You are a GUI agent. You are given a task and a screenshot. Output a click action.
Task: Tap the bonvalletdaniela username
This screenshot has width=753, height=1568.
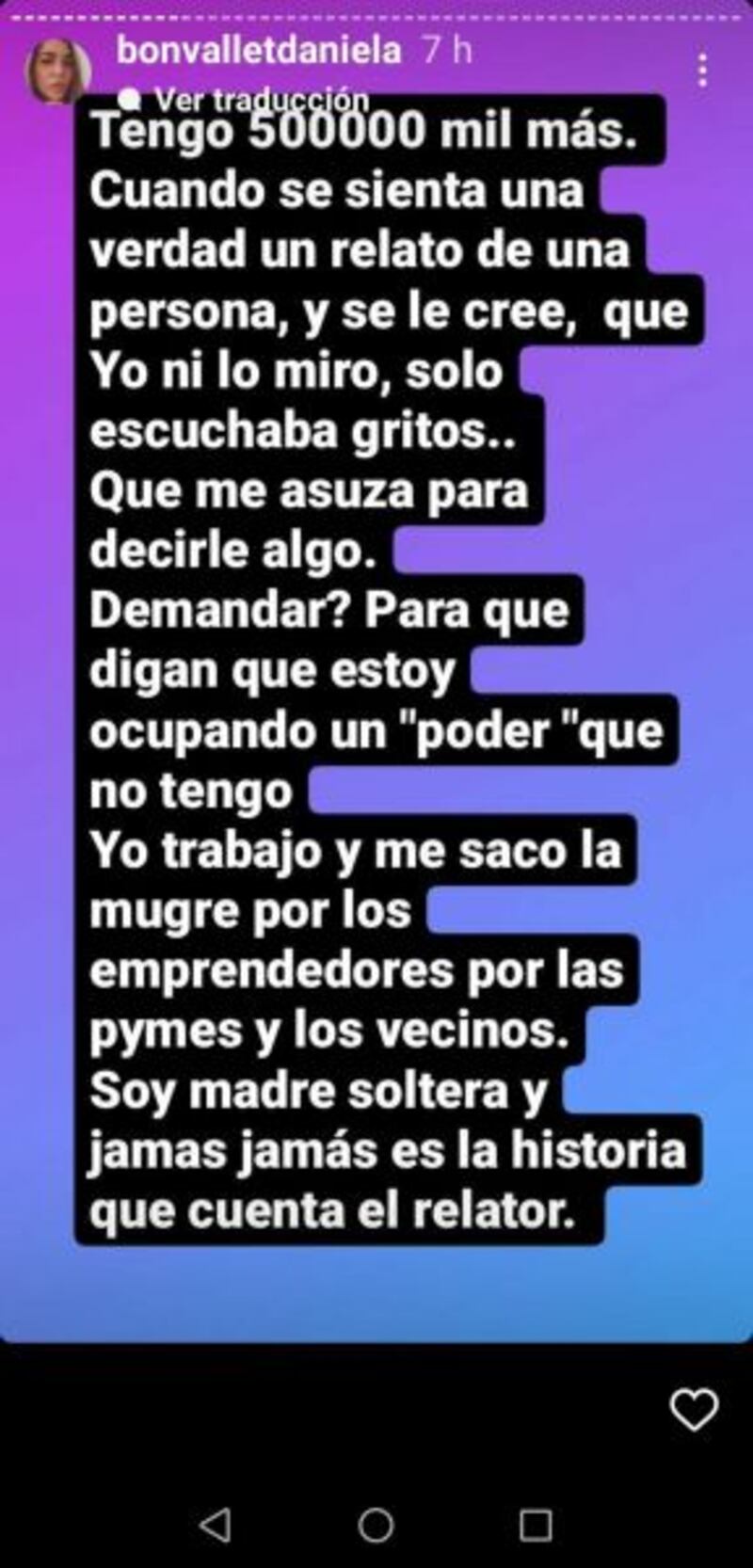[x=259, y=50]
